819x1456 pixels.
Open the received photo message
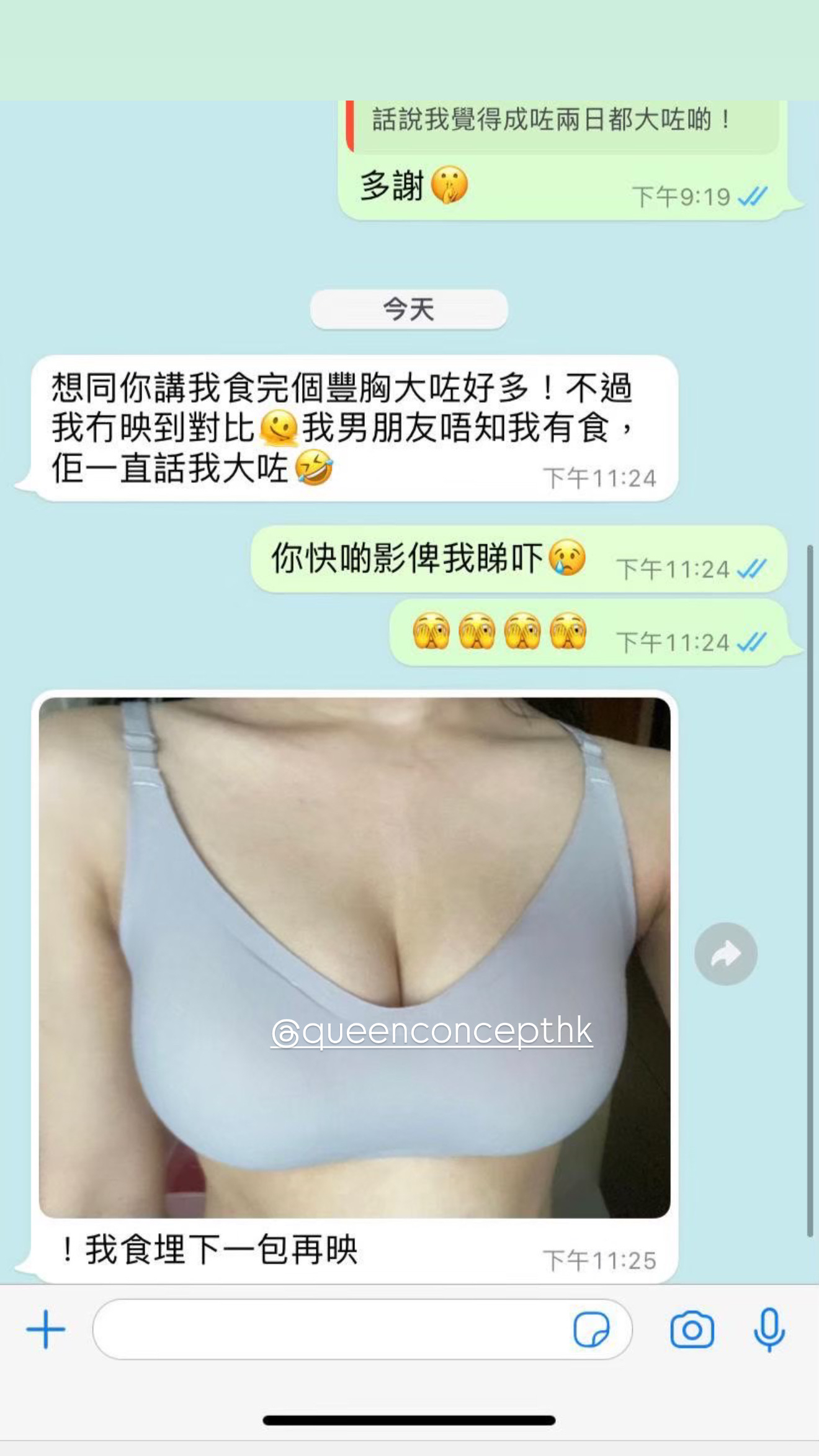point(354,958)
